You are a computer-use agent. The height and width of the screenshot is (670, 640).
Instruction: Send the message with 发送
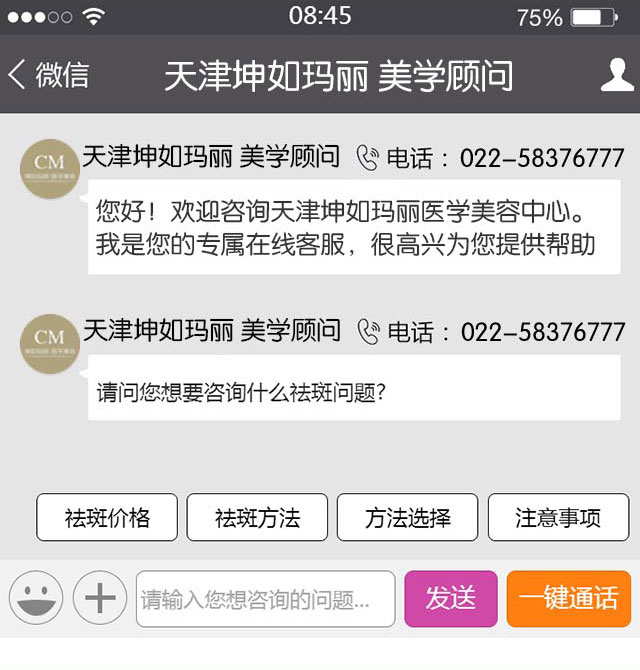coord(450,599)
